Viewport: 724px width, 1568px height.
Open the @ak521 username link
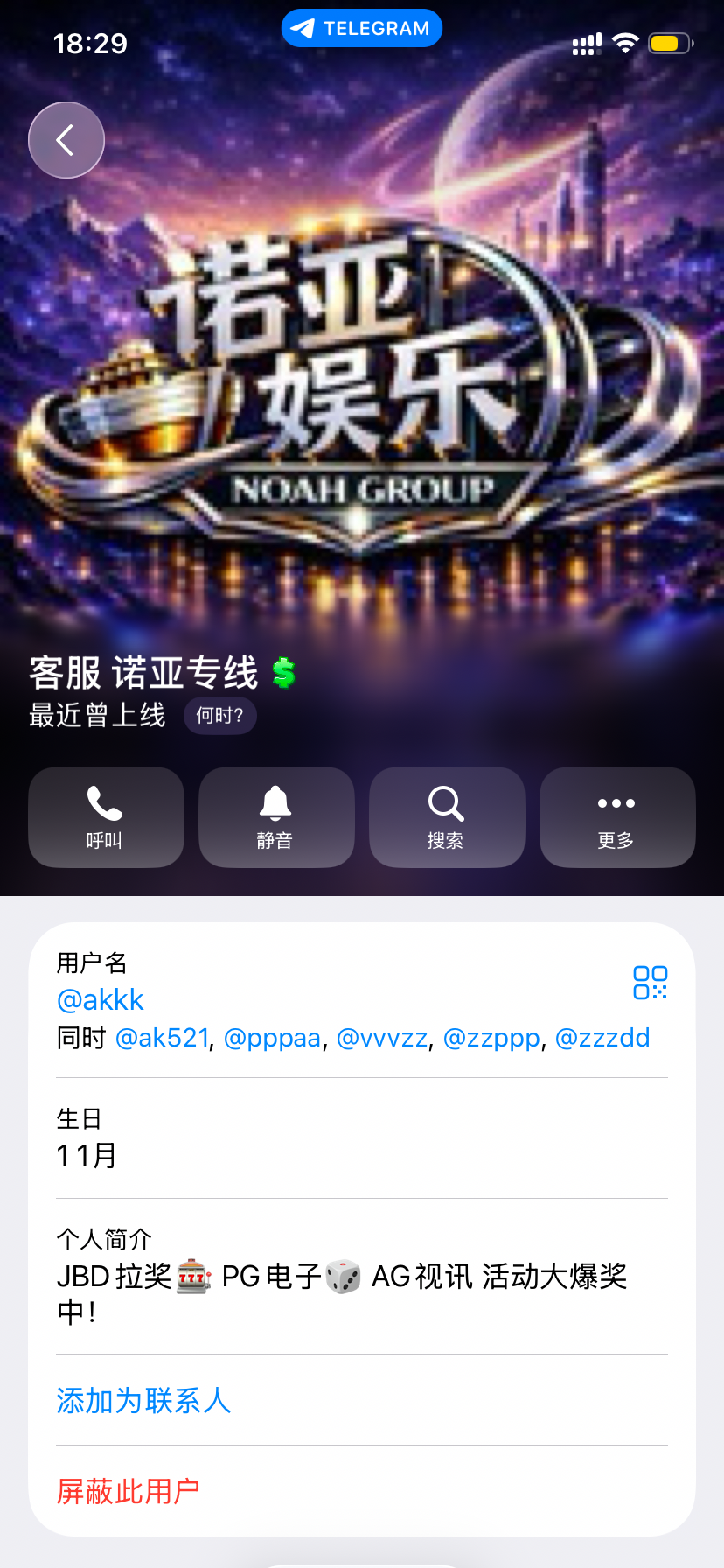[163, 1038]
